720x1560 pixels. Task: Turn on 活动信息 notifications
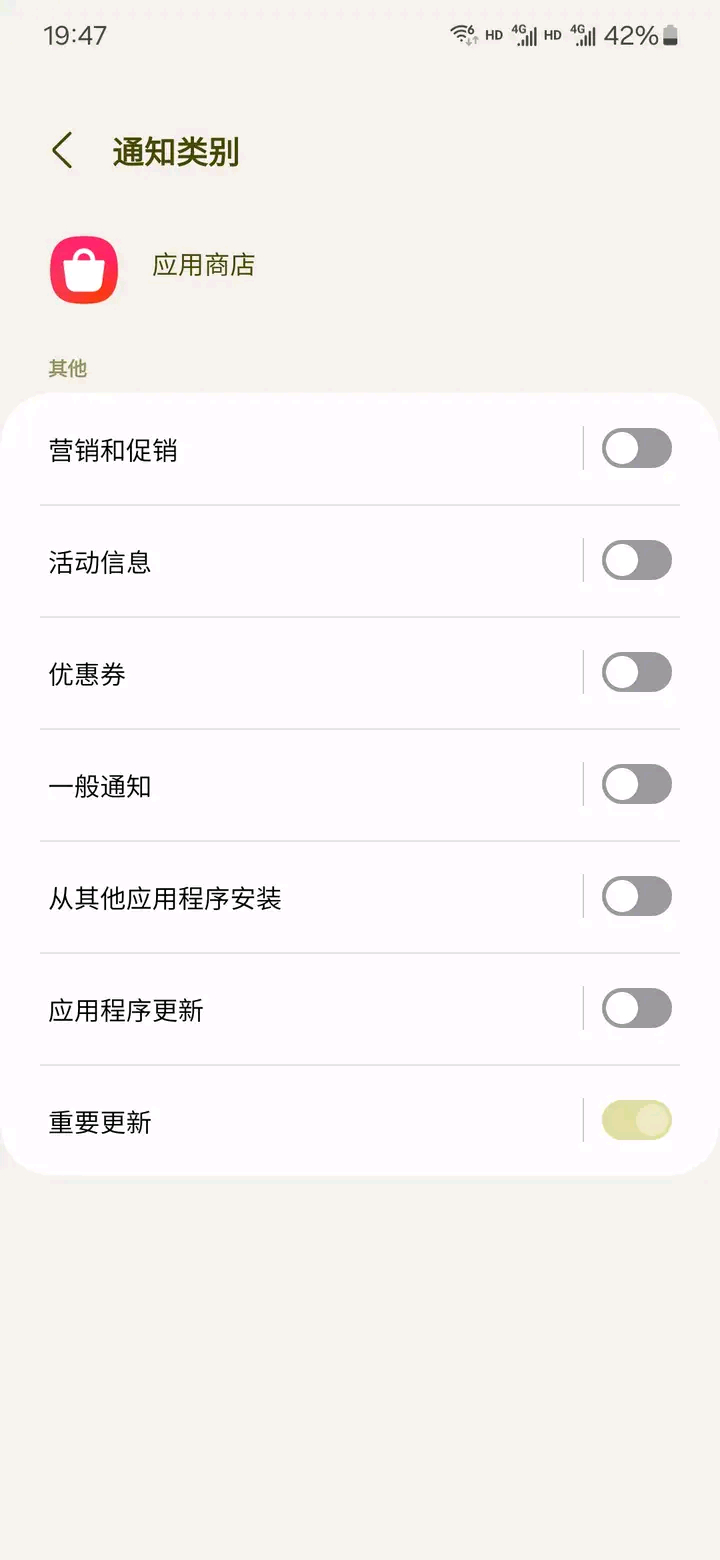pos(636,561)
